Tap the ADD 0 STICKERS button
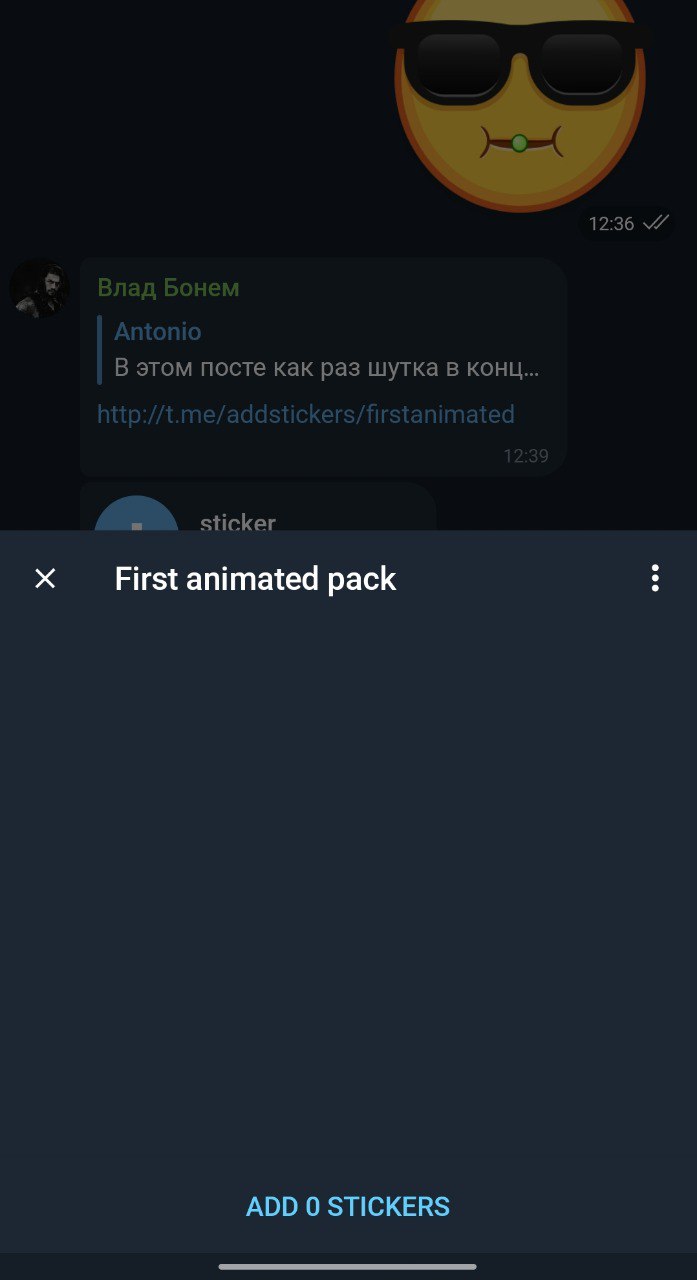This screenshot has width=697, height=1280. pyautogui.click(x=348, y=1207)
